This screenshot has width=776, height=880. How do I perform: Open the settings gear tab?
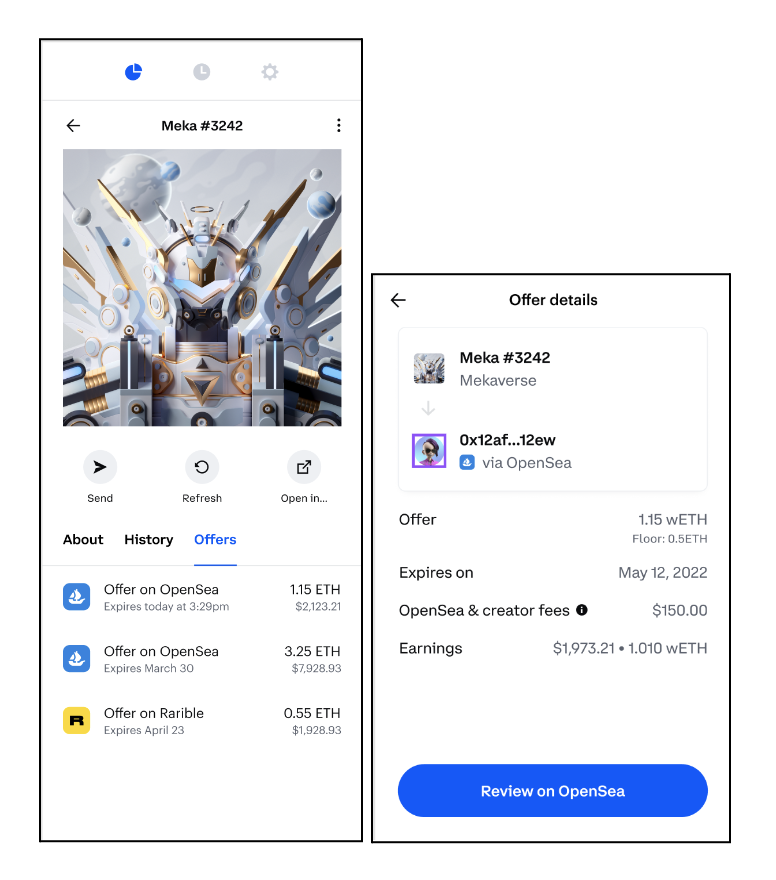270,72
